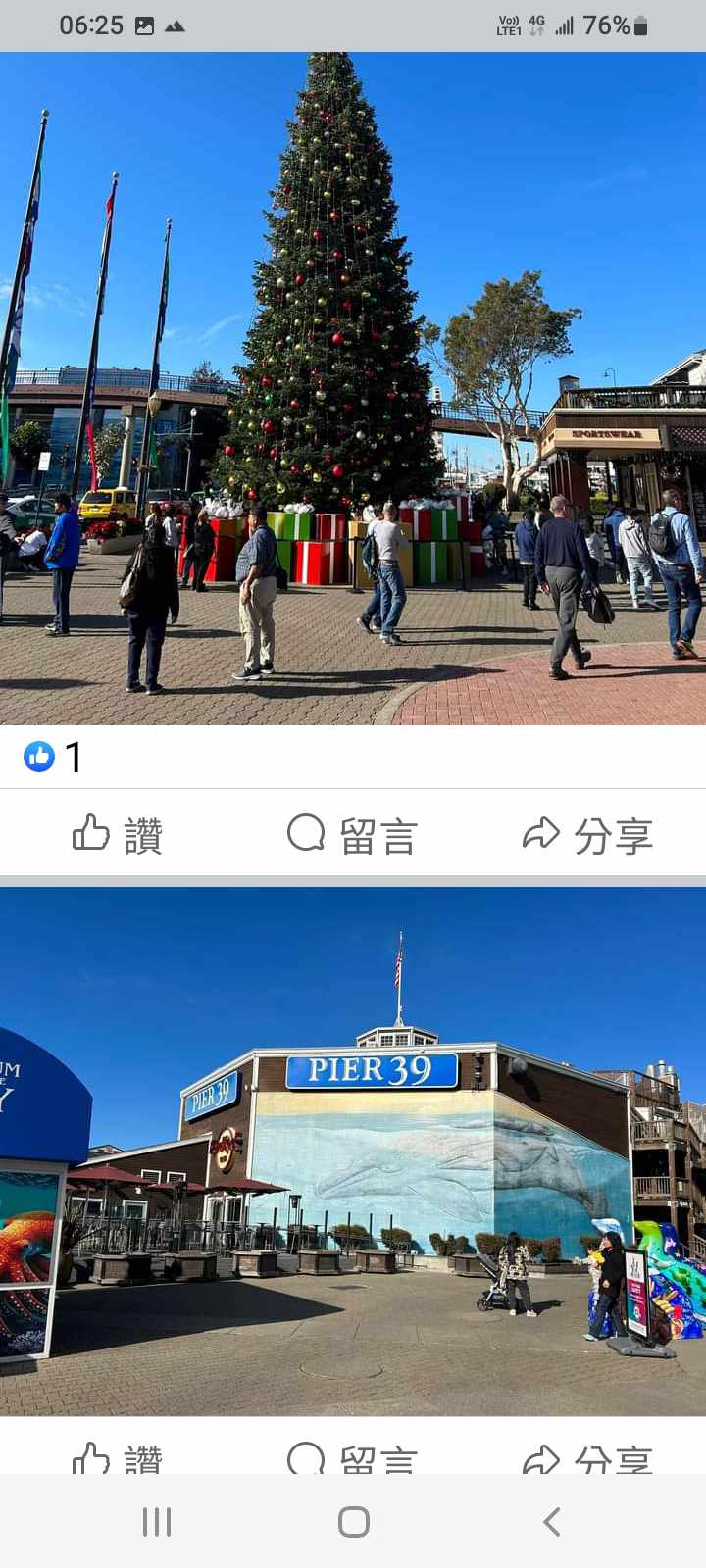Like the Pier 39 photo (讚)
Viewport: 706px width, 1568px height.
[118, 1459]
